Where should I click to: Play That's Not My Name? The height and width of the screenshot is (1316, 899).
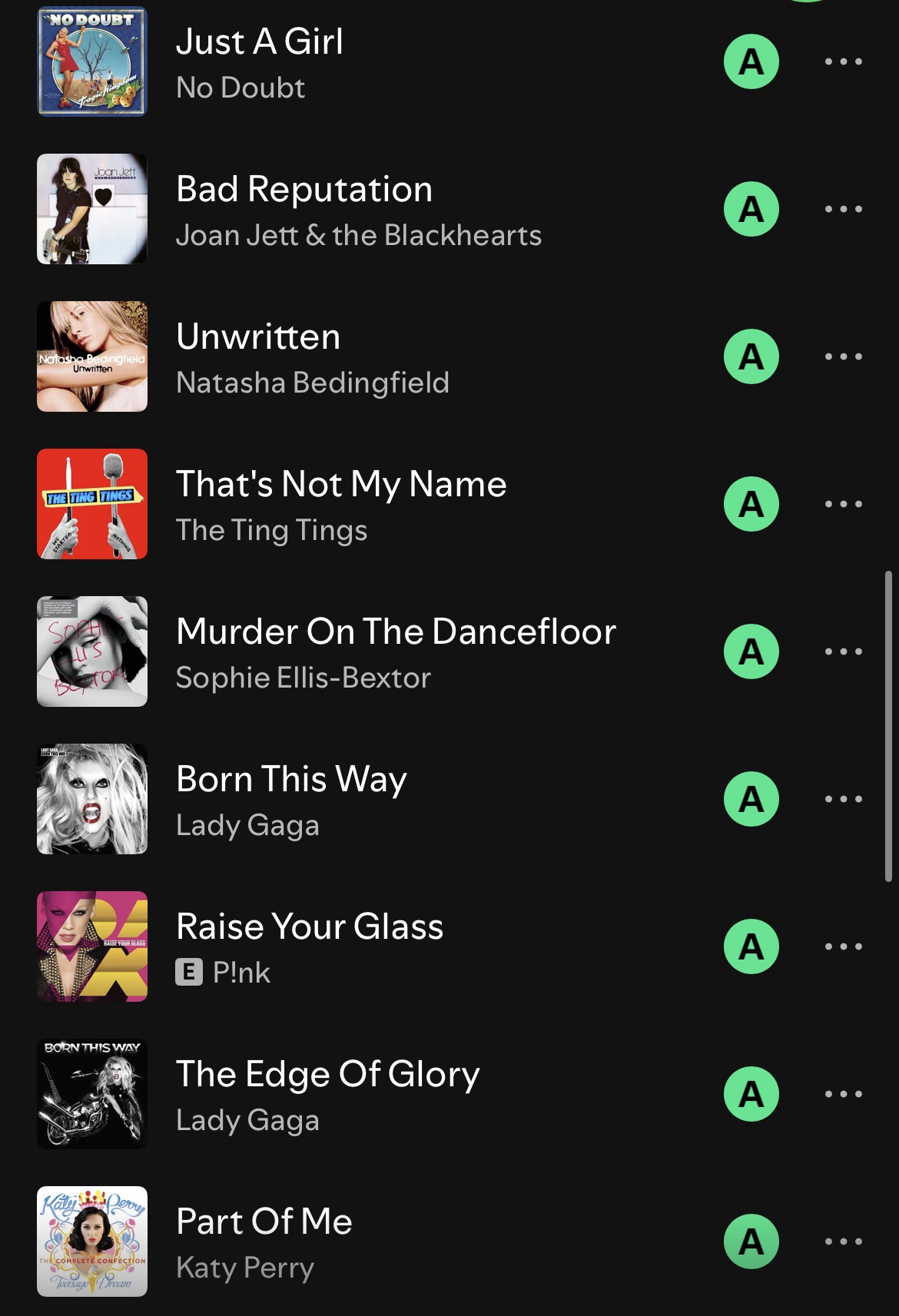coord(340,486)
